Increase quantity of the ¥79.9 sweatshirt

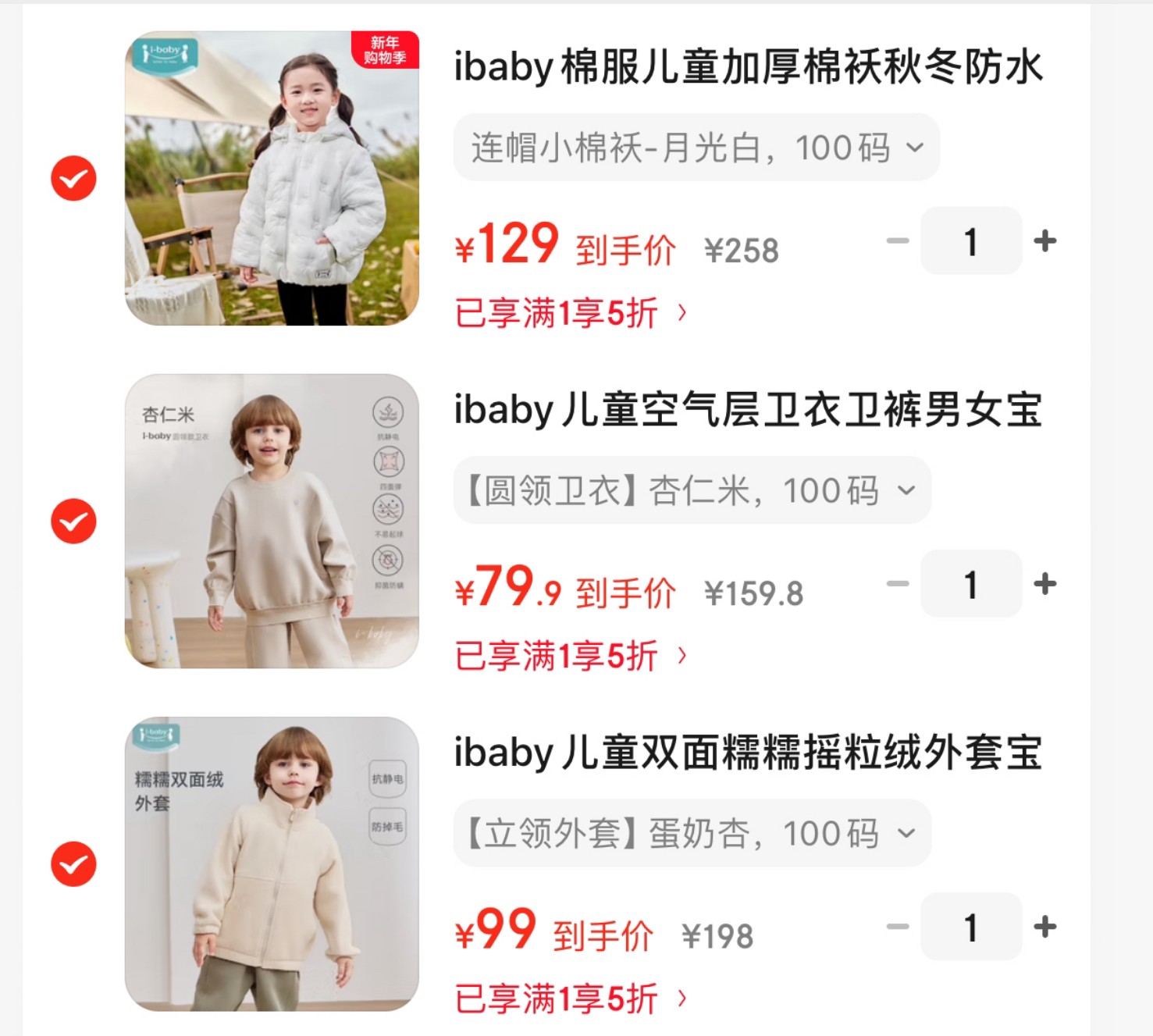(x=1044, y=584)
